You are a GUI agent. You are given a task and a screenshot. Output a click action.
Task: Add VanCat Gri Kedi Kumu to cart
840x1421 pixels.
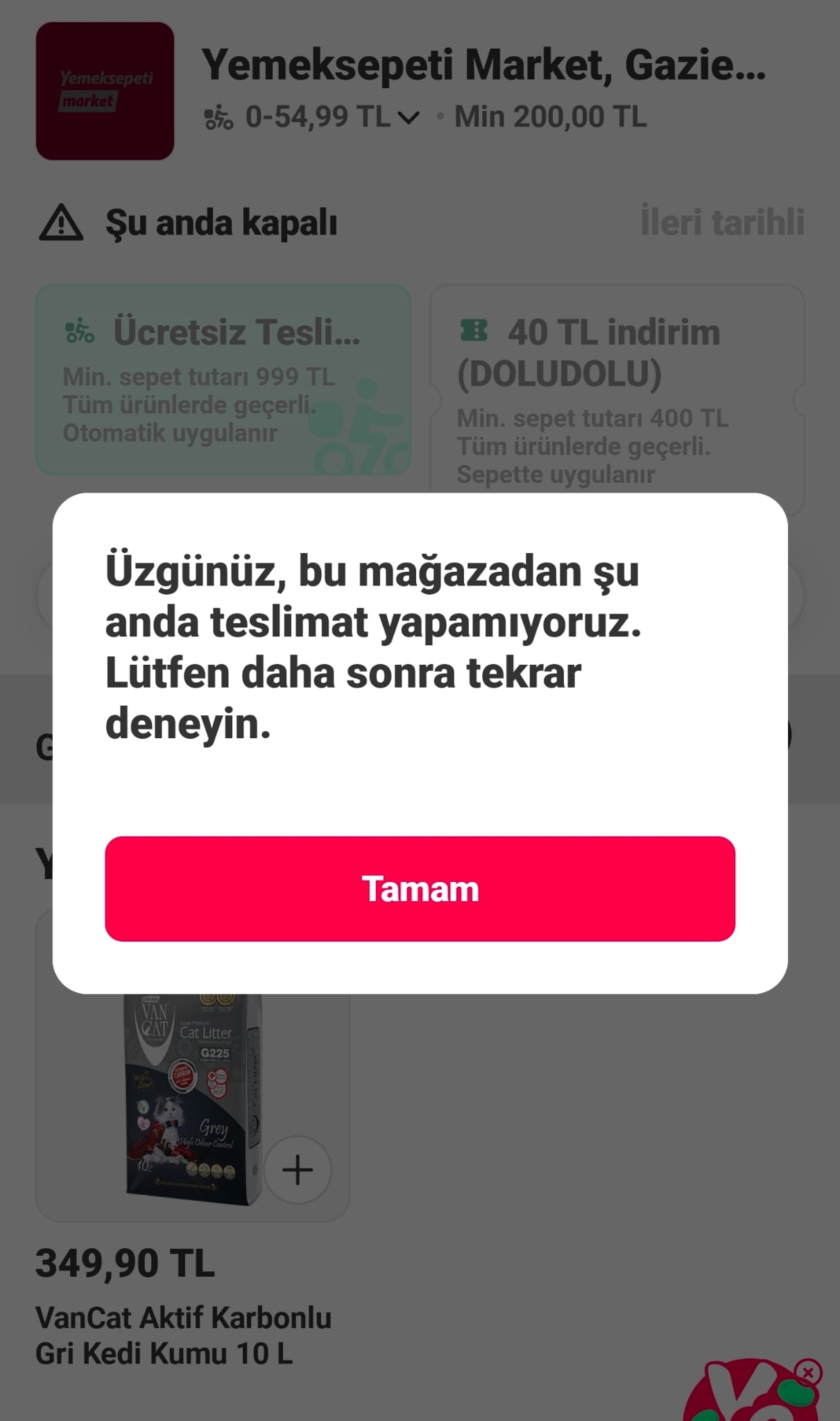(x=298, y=1170)
